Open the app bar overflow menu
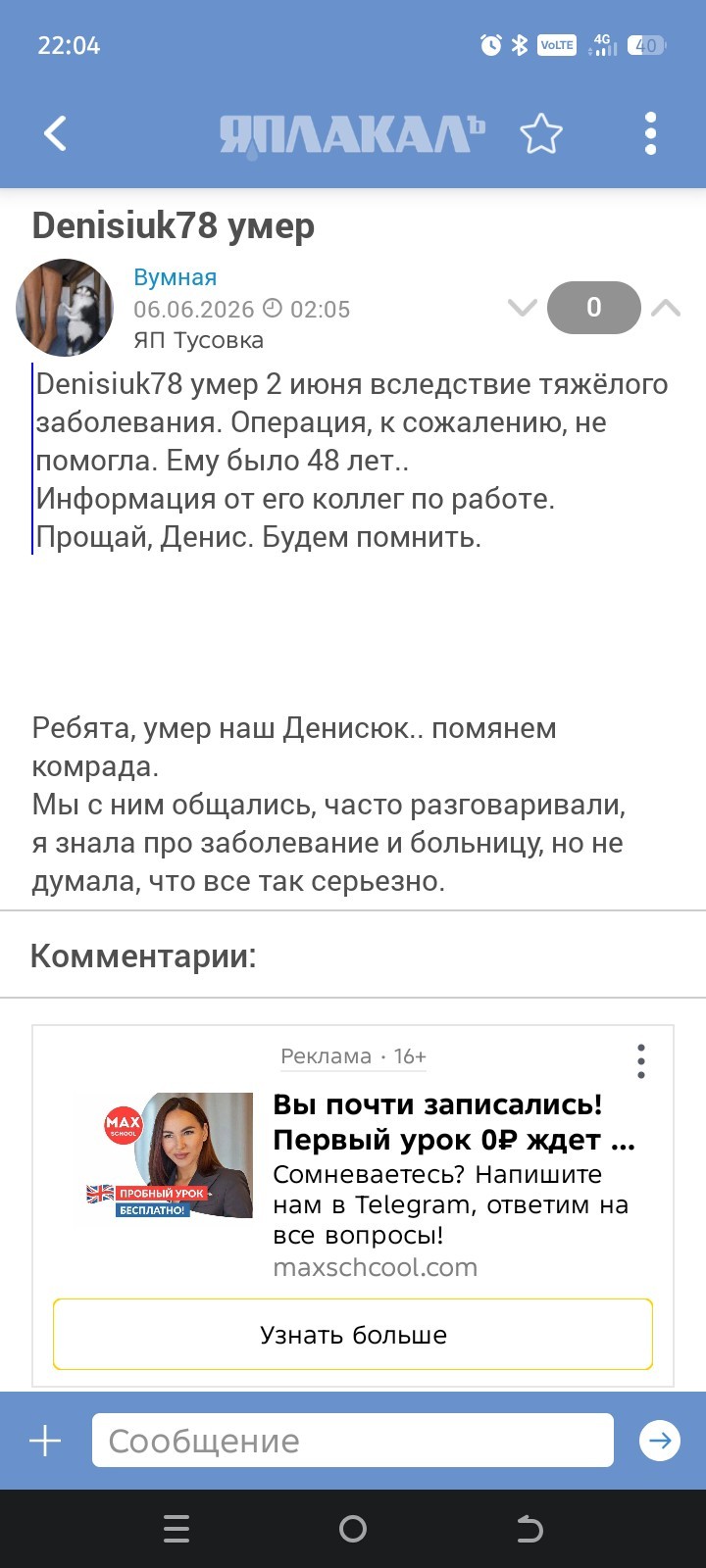The height and width of the screenshot is (1568, 706). click(650, 133)
